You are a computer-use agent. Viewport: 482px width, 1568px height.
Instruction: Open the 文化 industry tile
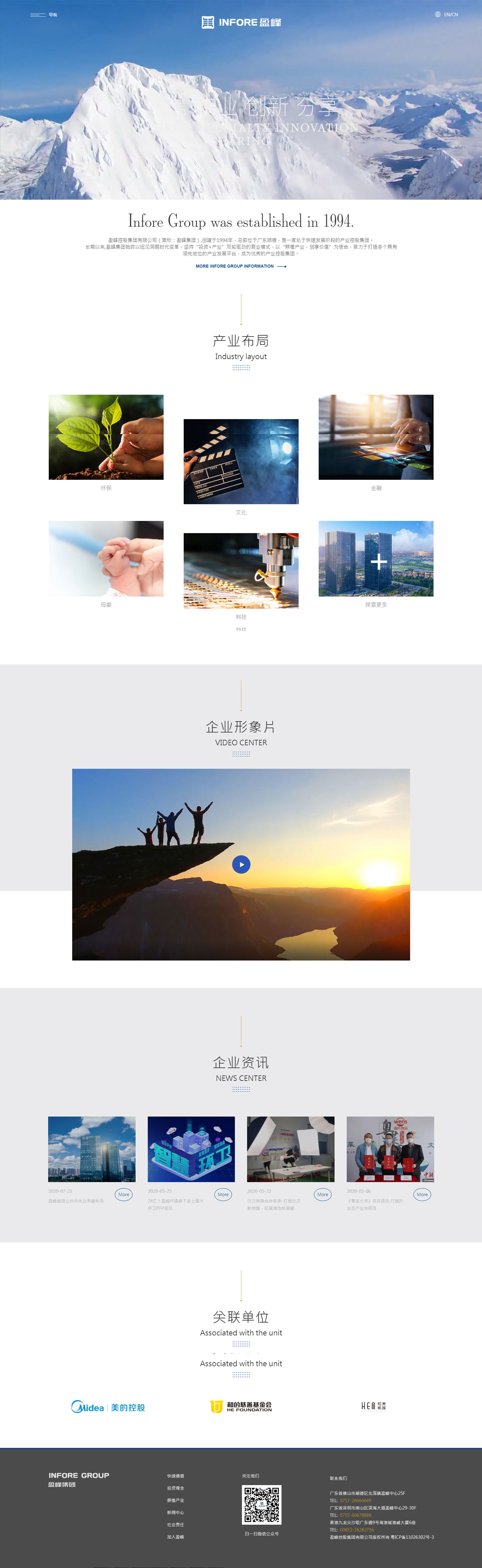[x=241, y=461]
